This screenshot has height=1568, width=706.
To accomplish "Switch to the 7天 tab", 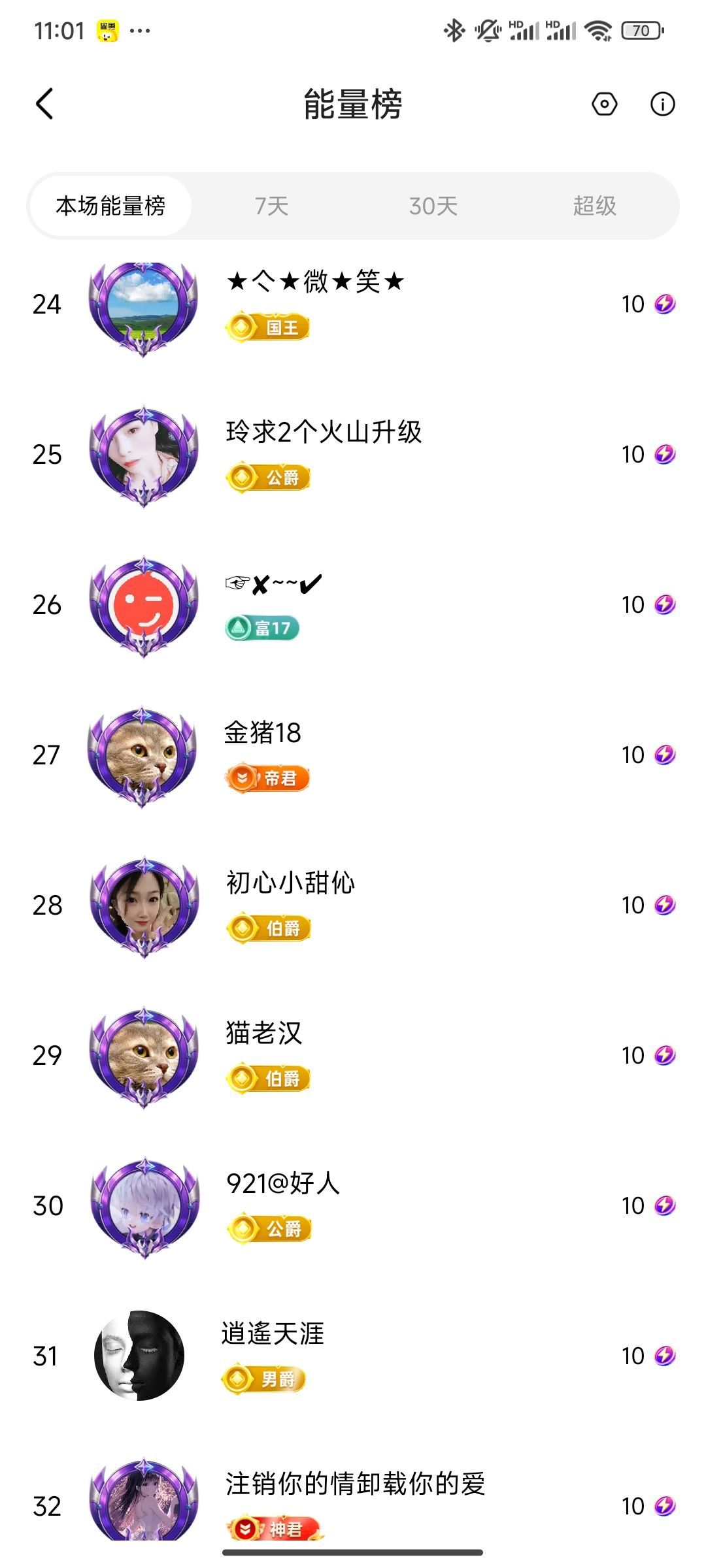I will [x=271, y=206].
